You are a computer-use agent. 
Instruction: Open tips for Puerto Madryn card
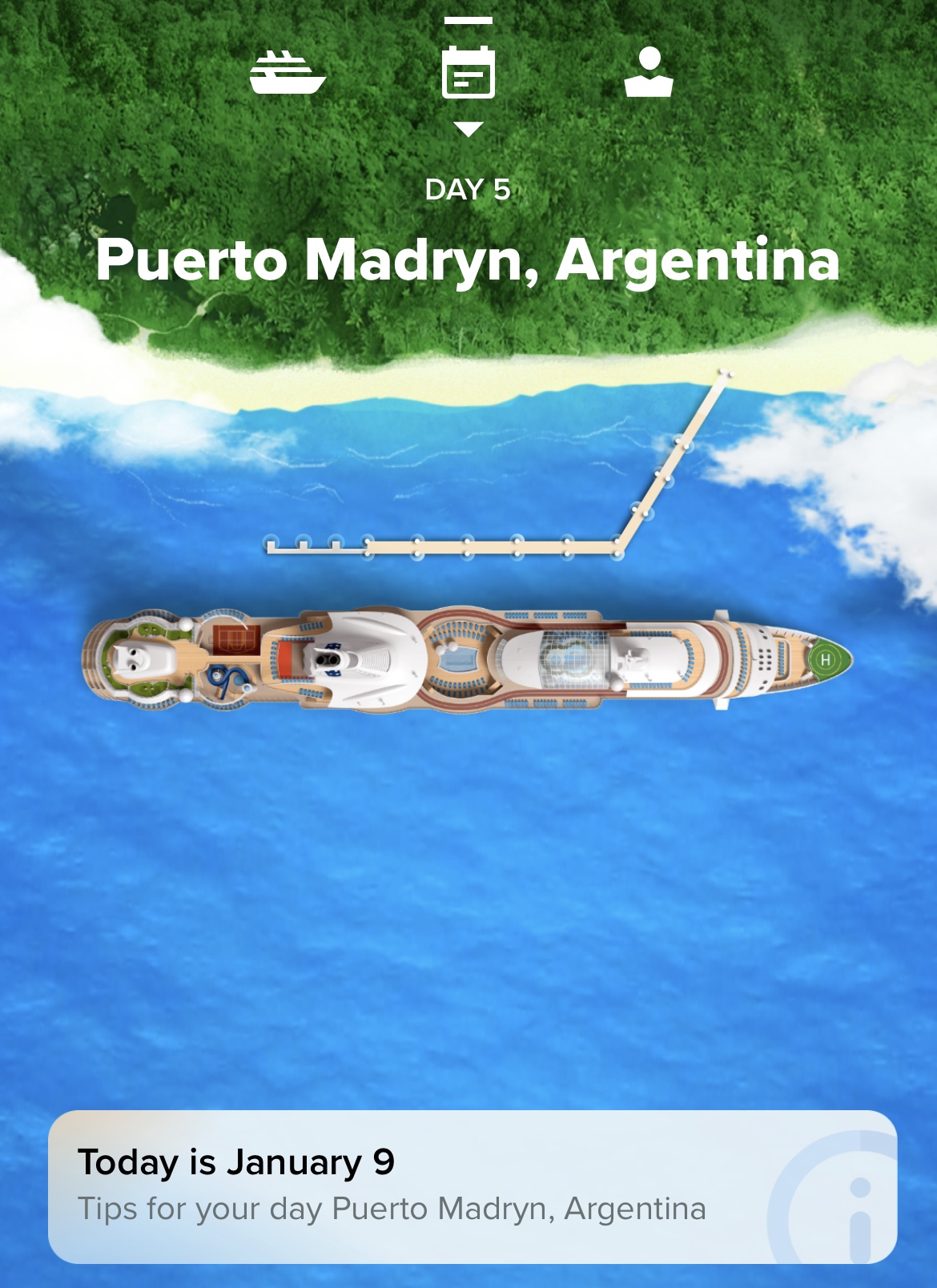[472, 1186]
